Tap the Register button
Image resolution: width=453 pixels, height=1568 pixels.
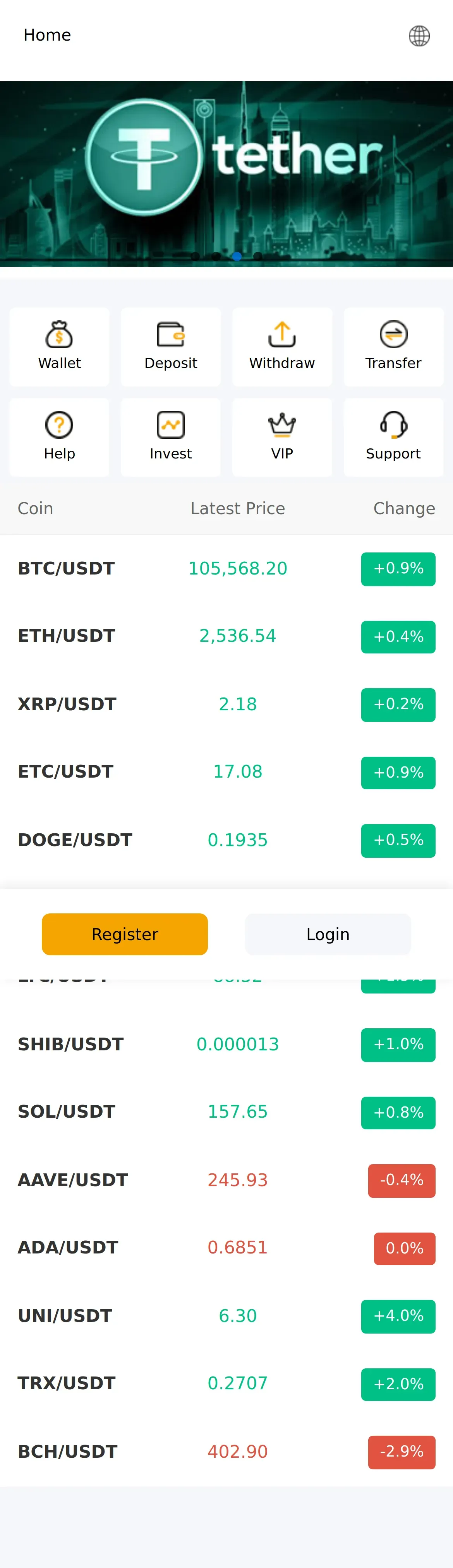125,934
